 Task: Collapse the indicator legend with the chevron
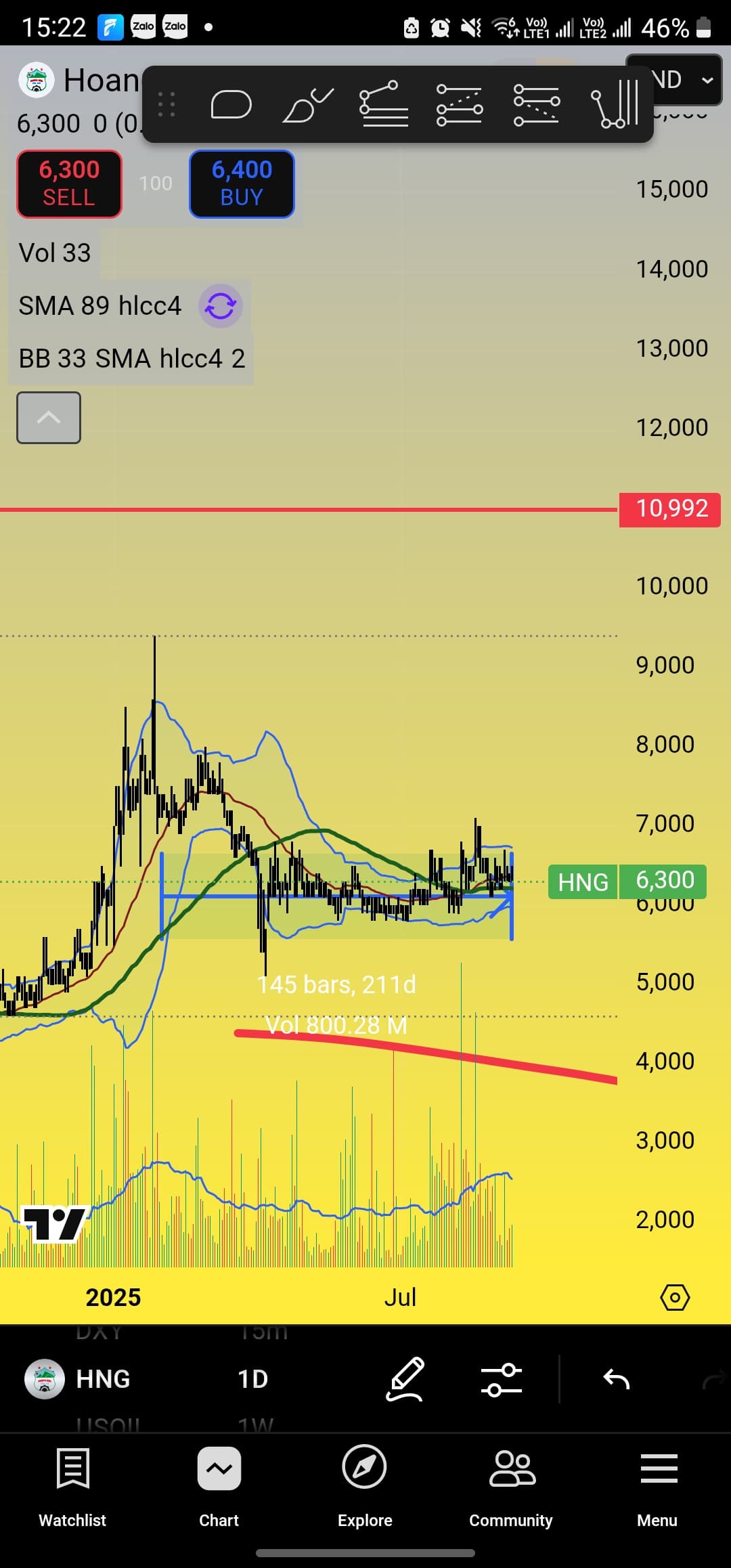tap(49, 418)
